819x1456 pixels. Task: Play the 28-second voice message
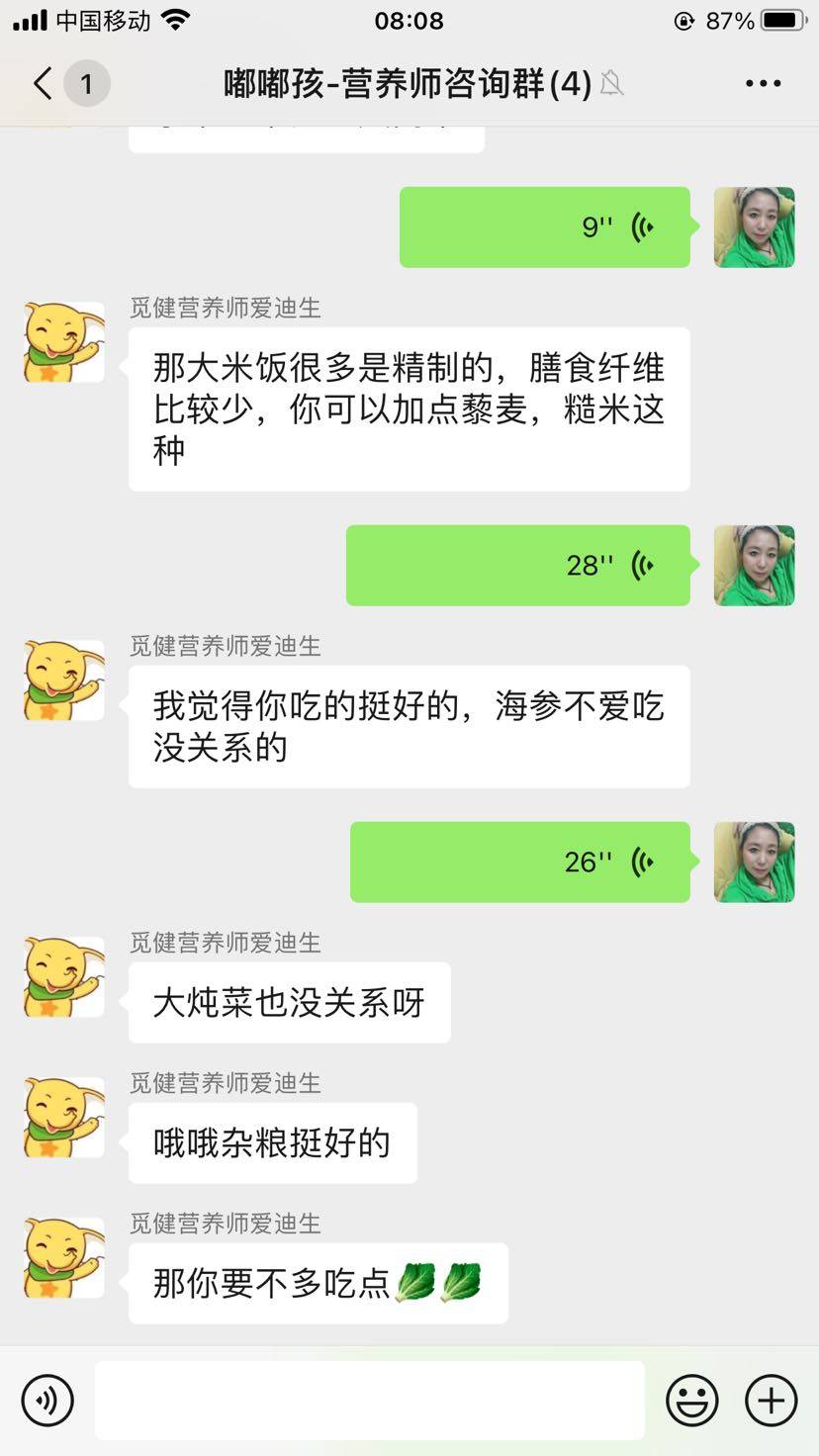[517, 566]
